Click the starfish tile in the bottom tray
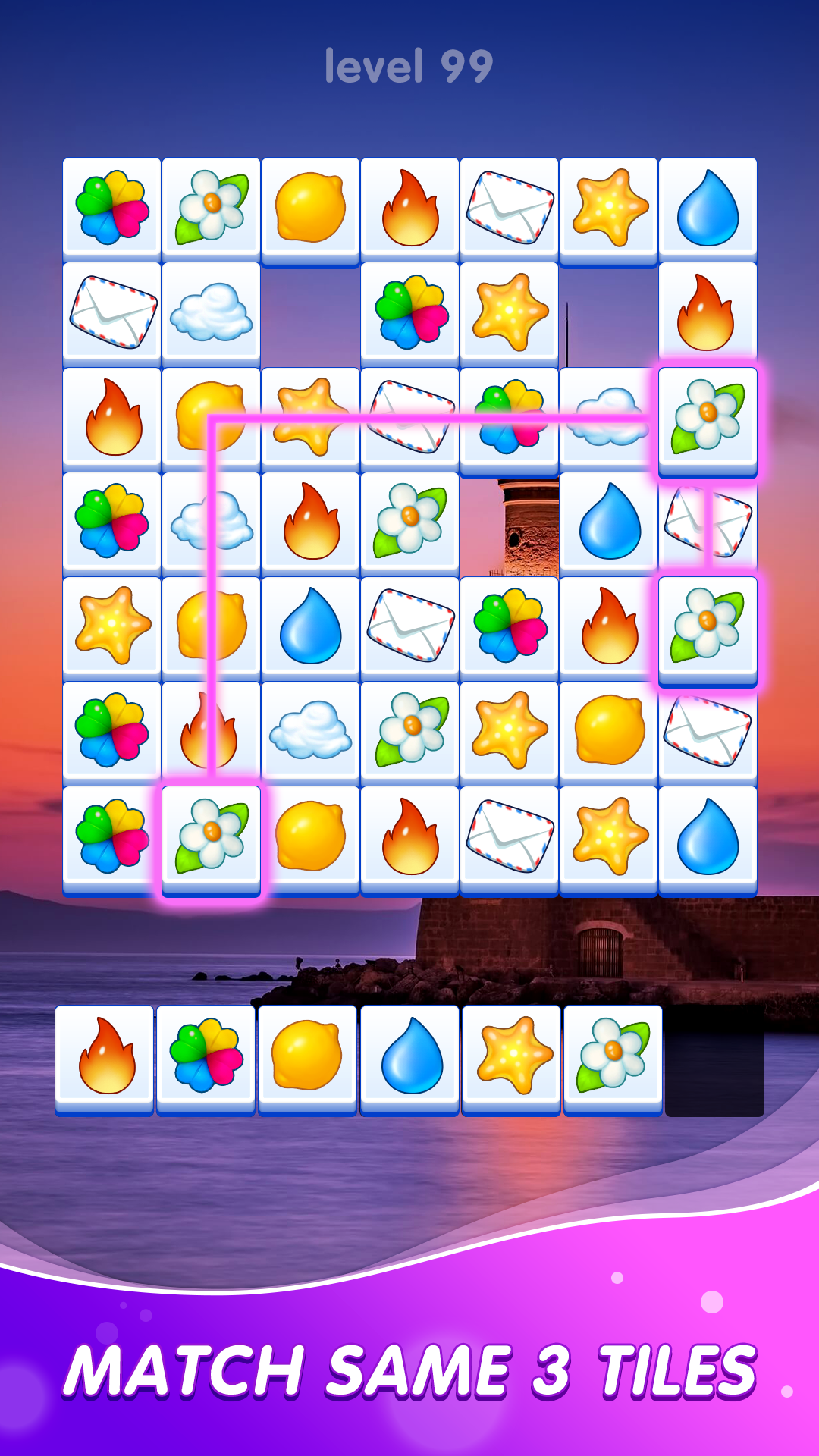Image resolution: width=819 pixels, height=1456 pixels. pos(510,1058)
